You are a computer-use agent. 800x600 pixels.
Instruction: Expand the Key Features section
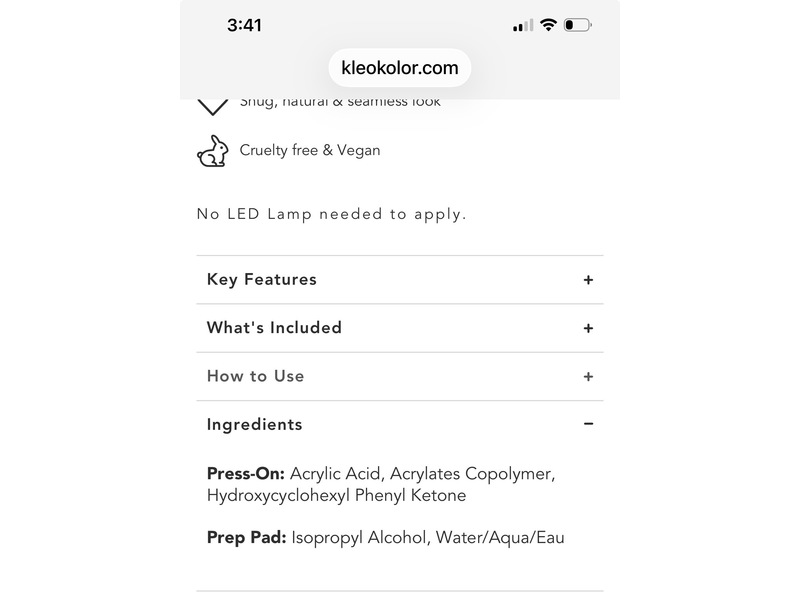coord(588,280)
